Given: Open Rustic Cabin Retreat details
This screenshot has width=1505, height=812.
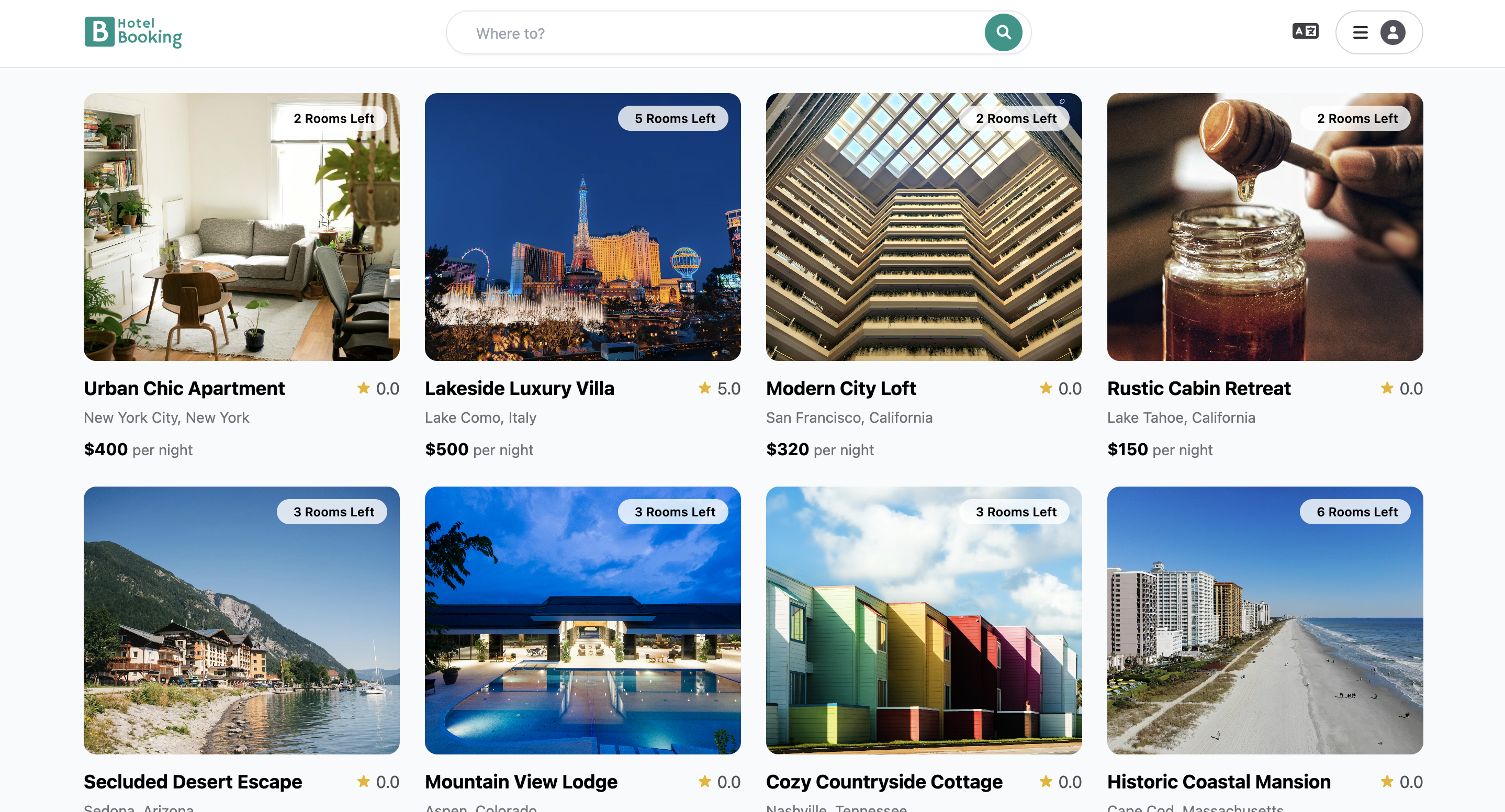Looking at the screenshot, I should tap(1264, 227).
